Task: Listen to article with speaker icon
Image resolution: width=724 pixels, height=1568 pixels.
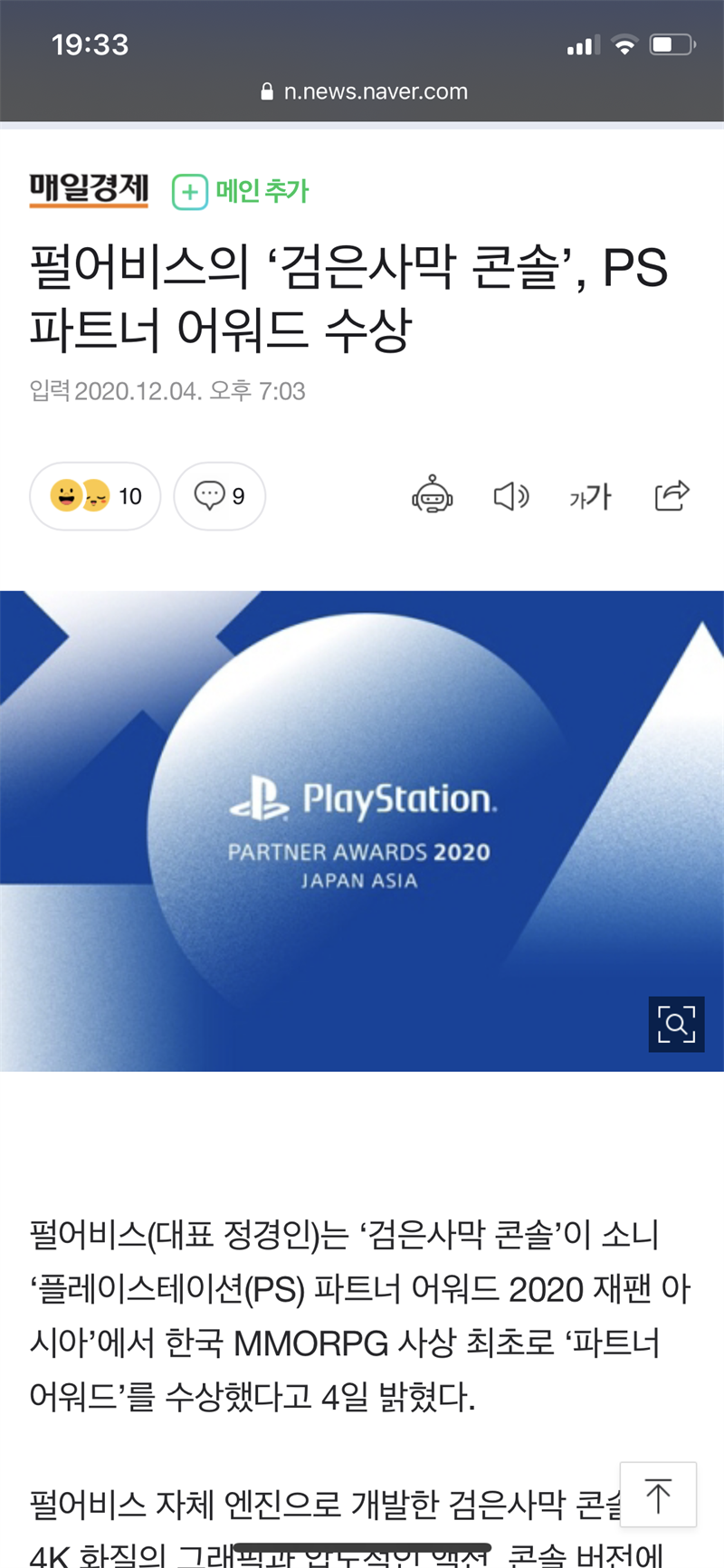Action: click(510, 496)
